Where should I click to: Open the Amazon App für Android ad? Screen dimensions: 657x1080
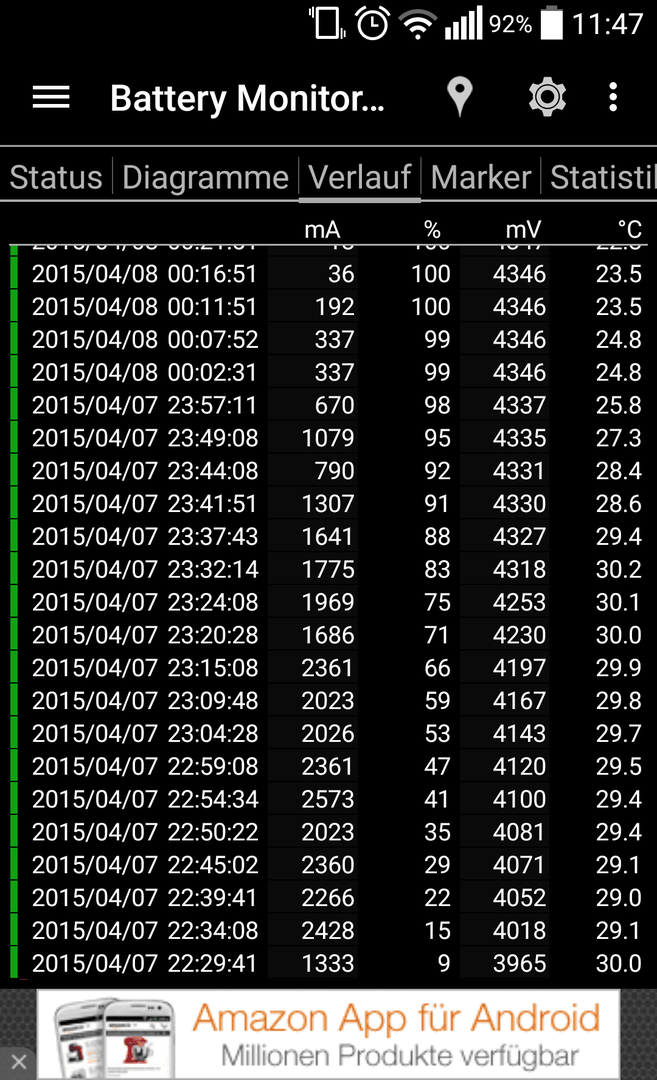[x=328, y=1035]
